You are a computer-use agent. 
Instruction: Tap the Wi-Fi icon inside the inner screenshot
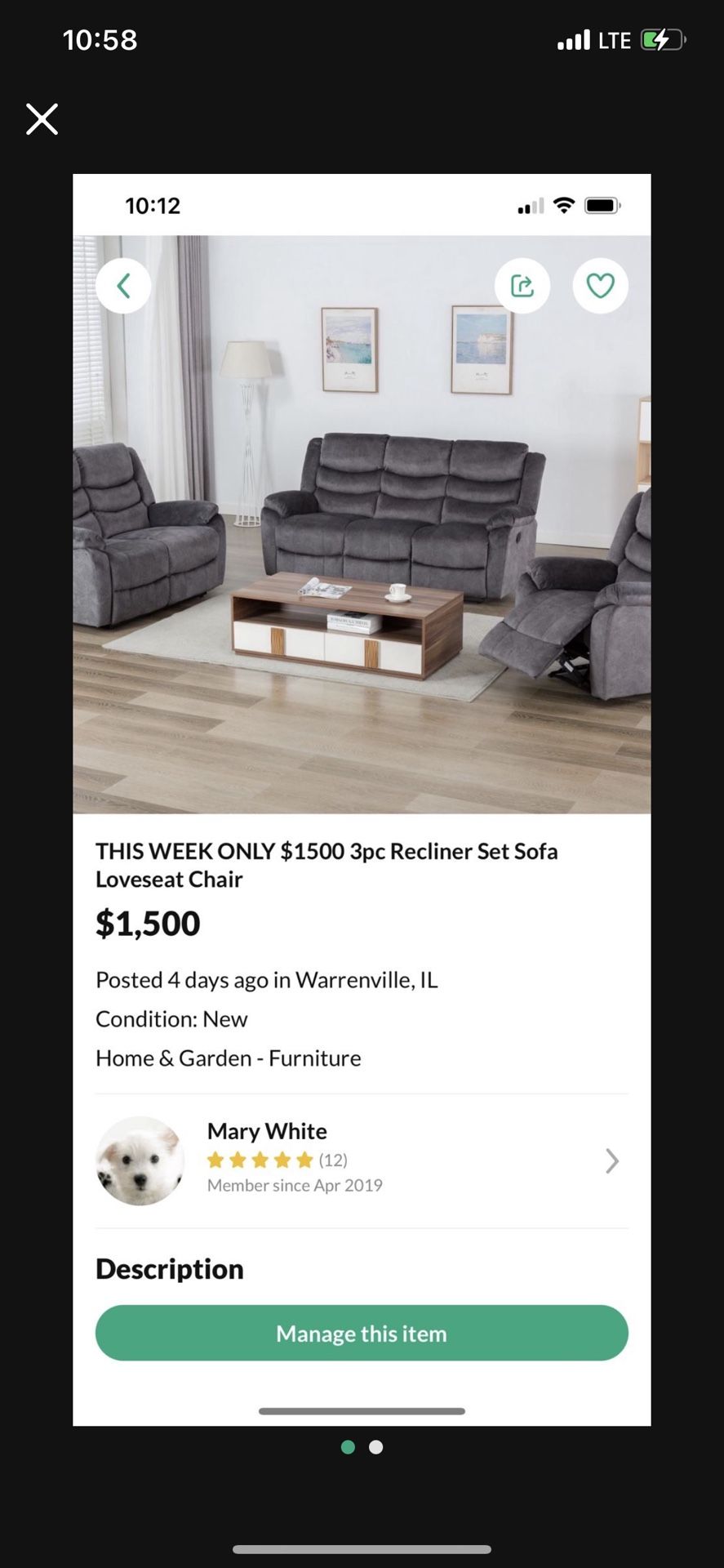point(563,206)
